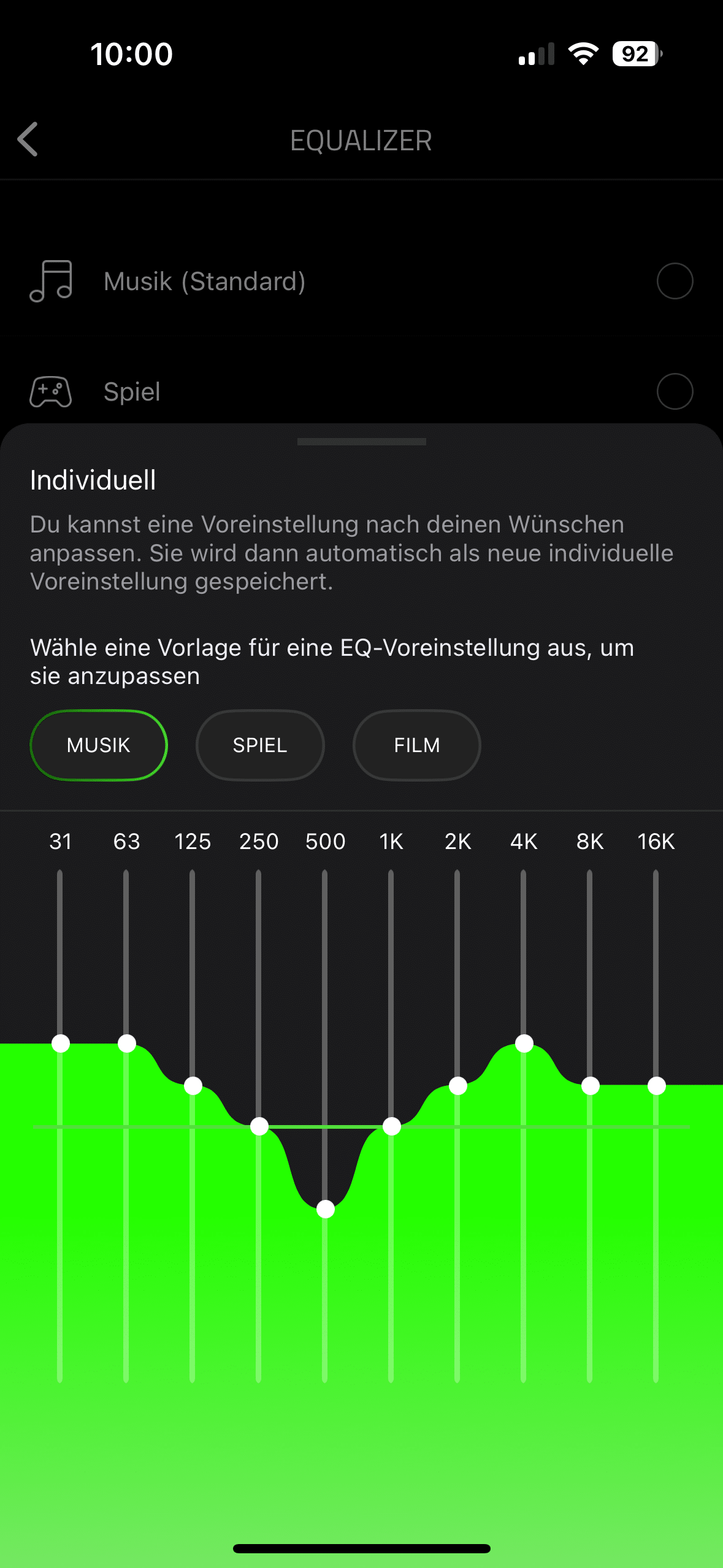The width and height of the screenshot is (723, 1568).
Task: Tap the 31 Hz band slider handle
Action: point(61,1043)
